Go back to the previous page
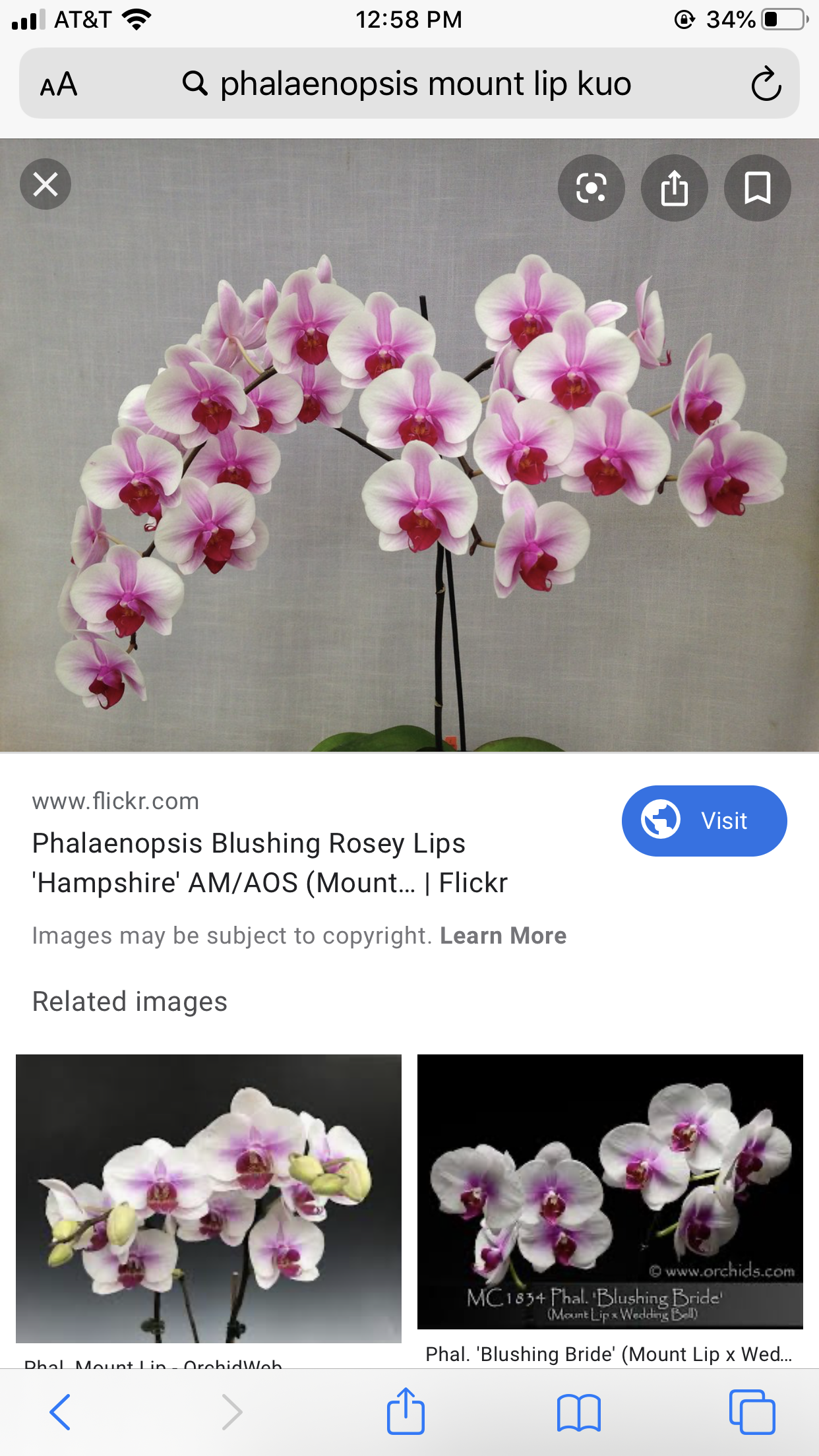819x1456 pixels. [60, 1412]
